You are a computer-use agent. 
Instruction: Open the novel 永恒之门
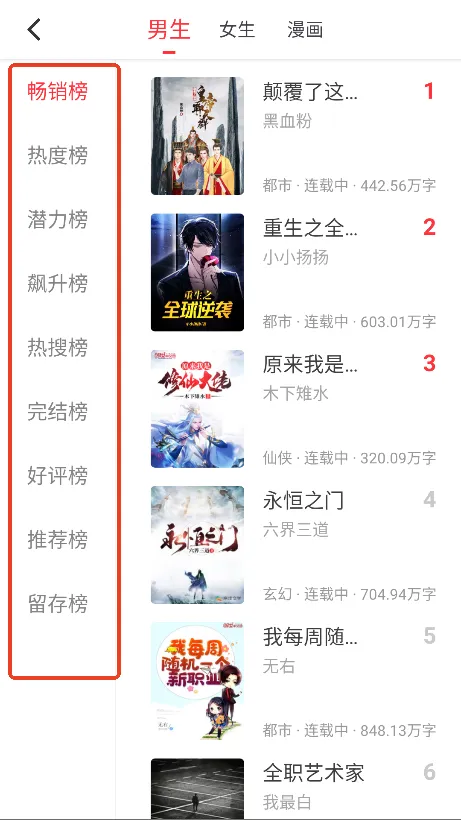[x=294, y=545]
